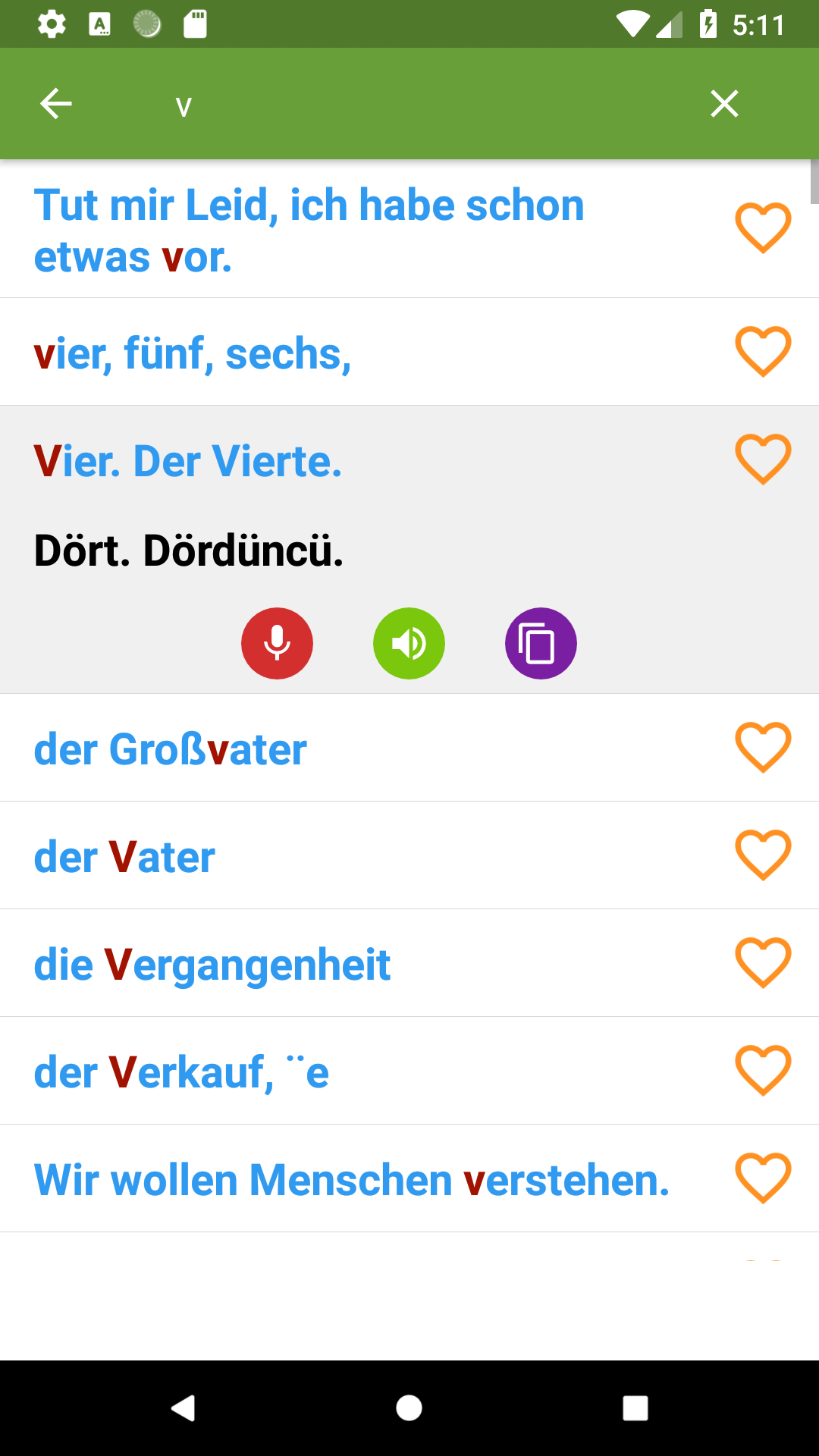Favorite the phrase 'vier, fünf, sechs,'
819x1456 pixels.
tap(763, 352)
